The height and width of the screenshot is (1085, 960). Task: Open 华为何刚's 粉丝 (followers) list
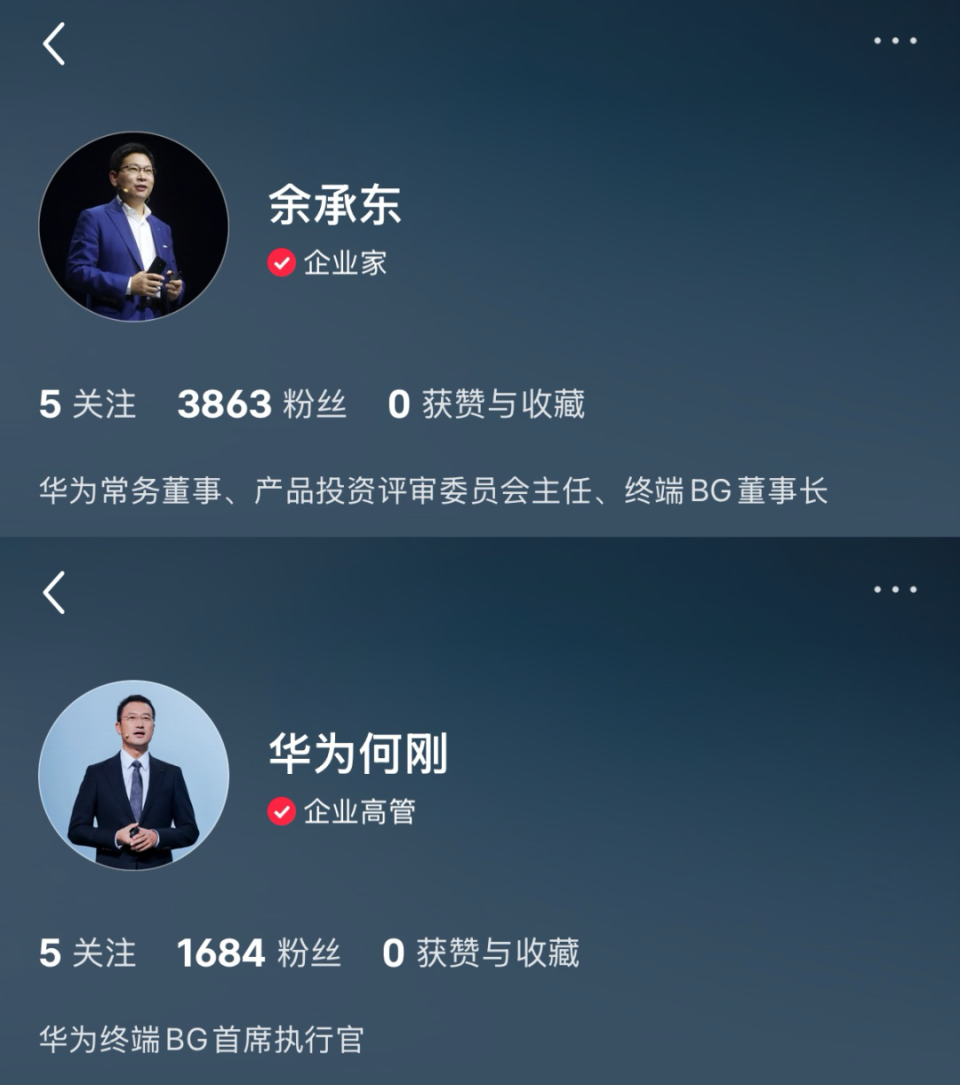260,953
